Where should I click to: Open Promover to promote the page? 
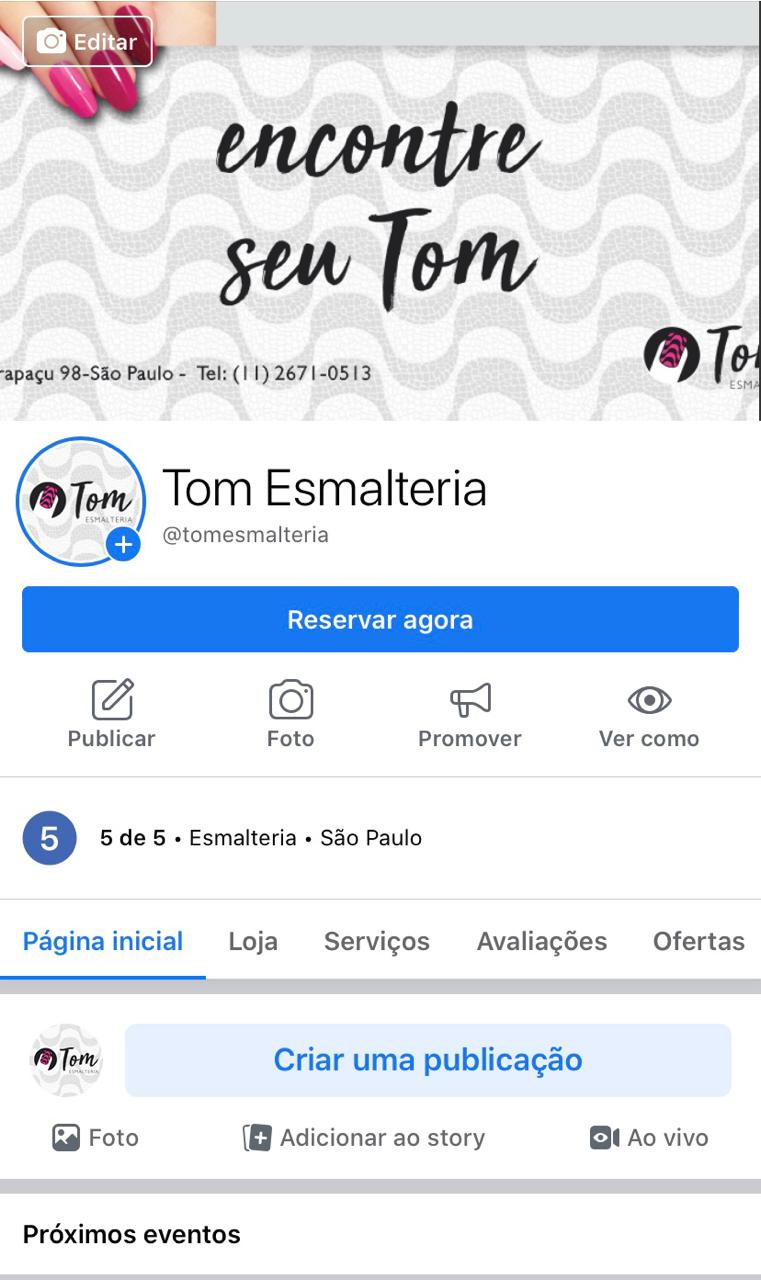point(470,715)
